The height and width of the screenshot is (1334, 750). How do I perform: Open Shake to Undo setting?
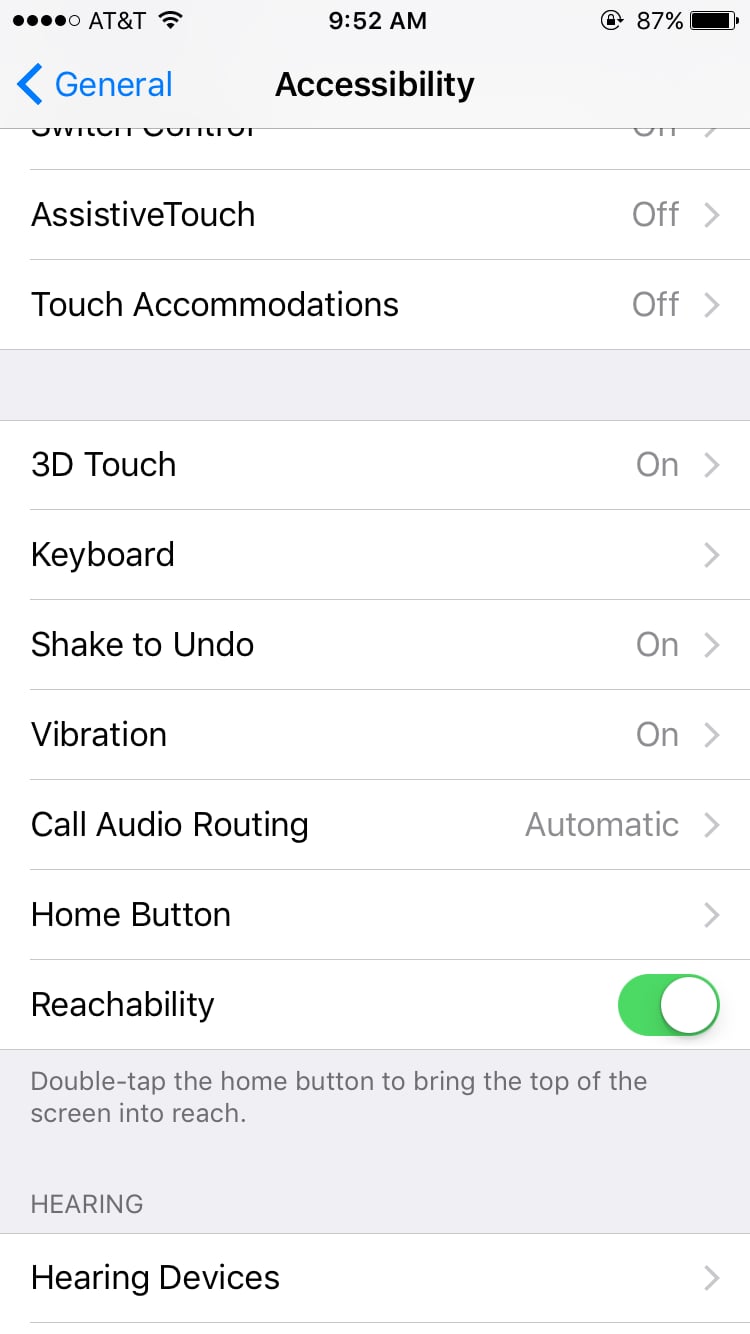tap(375, 645)
